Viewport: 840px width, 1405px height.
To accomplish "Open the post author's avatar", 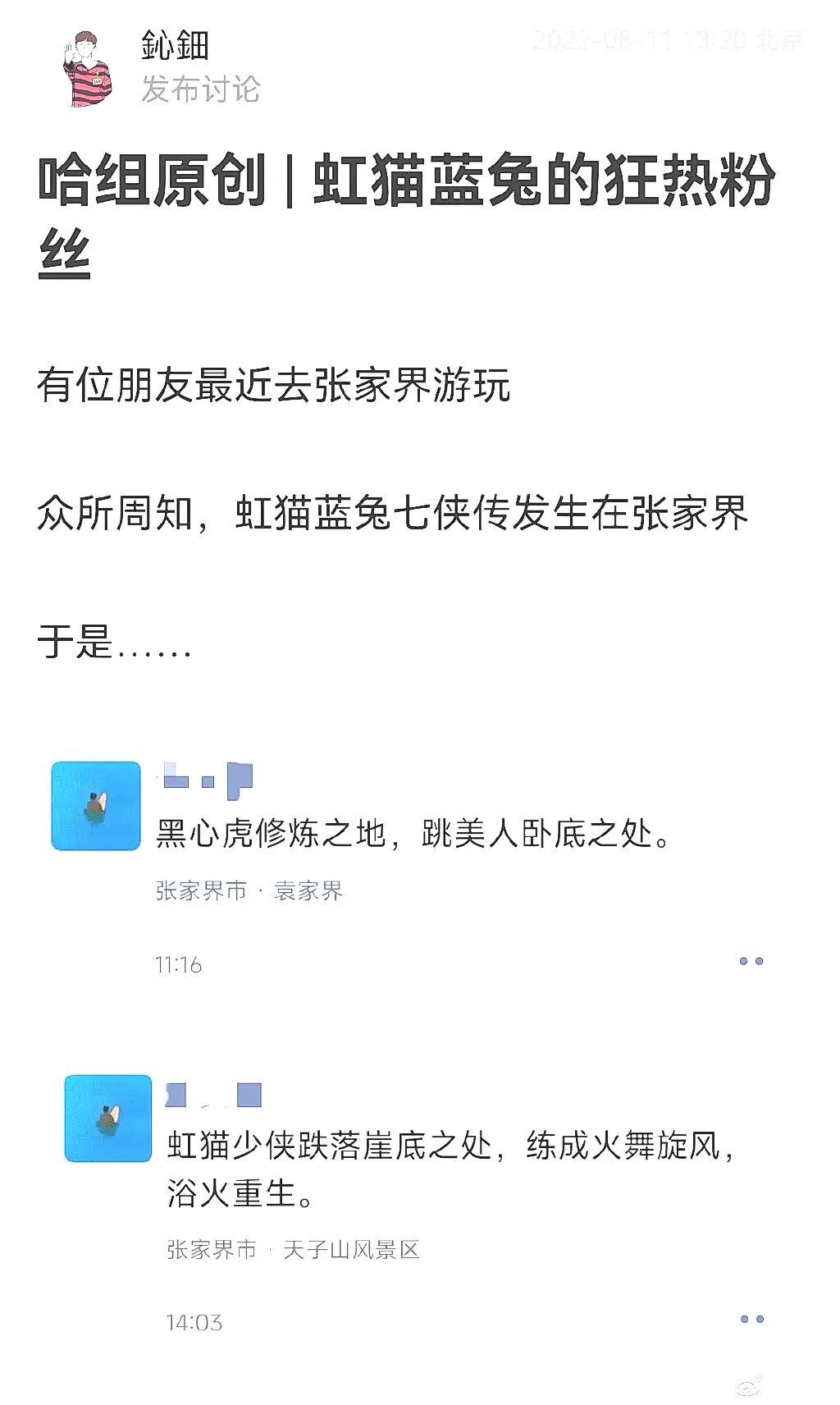I will click(89, 69).
